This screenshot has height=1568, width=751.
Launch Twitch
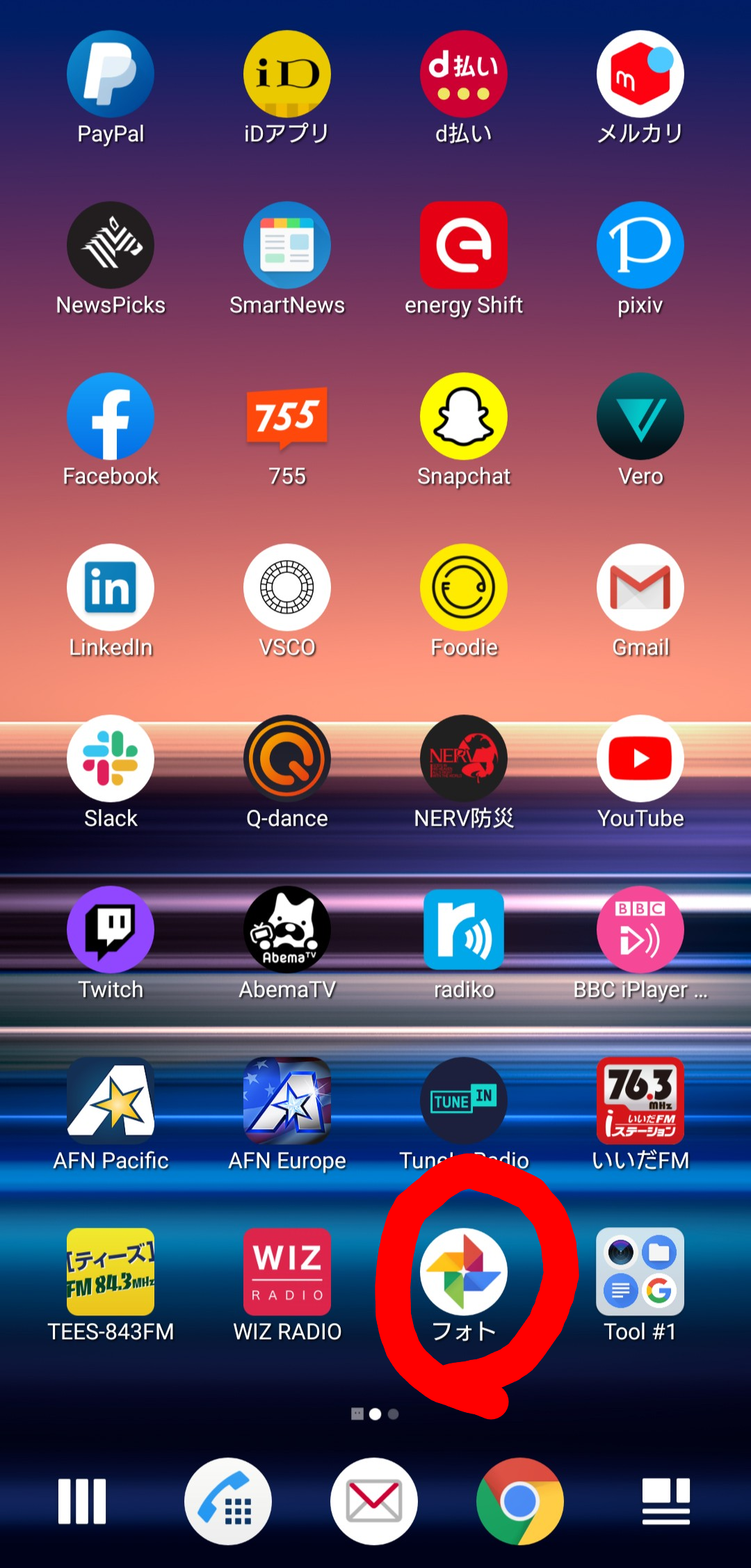tap(111, 930)
